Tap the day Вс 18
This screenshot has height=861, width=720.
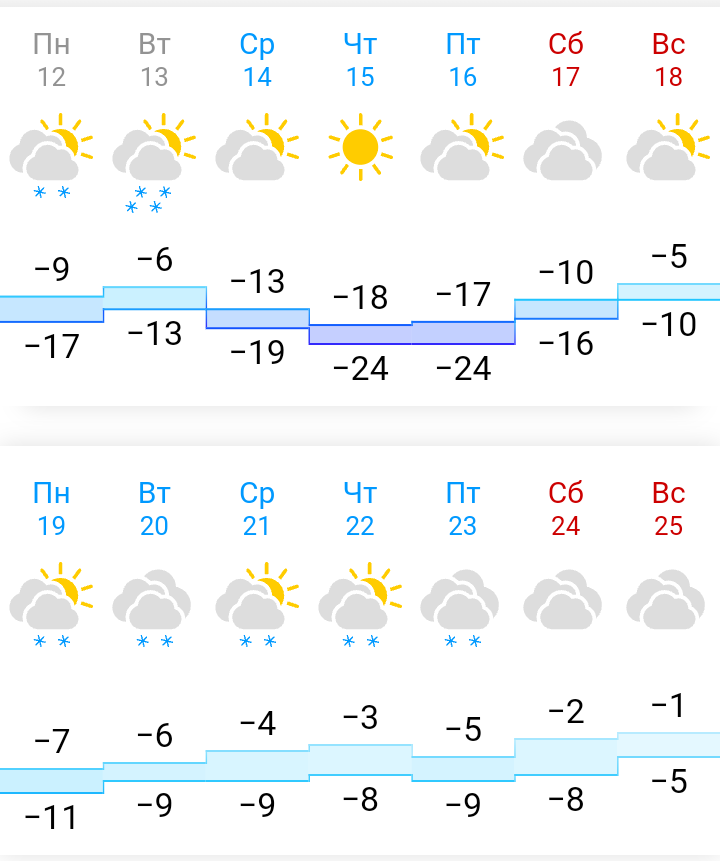[x=668, y=60]
